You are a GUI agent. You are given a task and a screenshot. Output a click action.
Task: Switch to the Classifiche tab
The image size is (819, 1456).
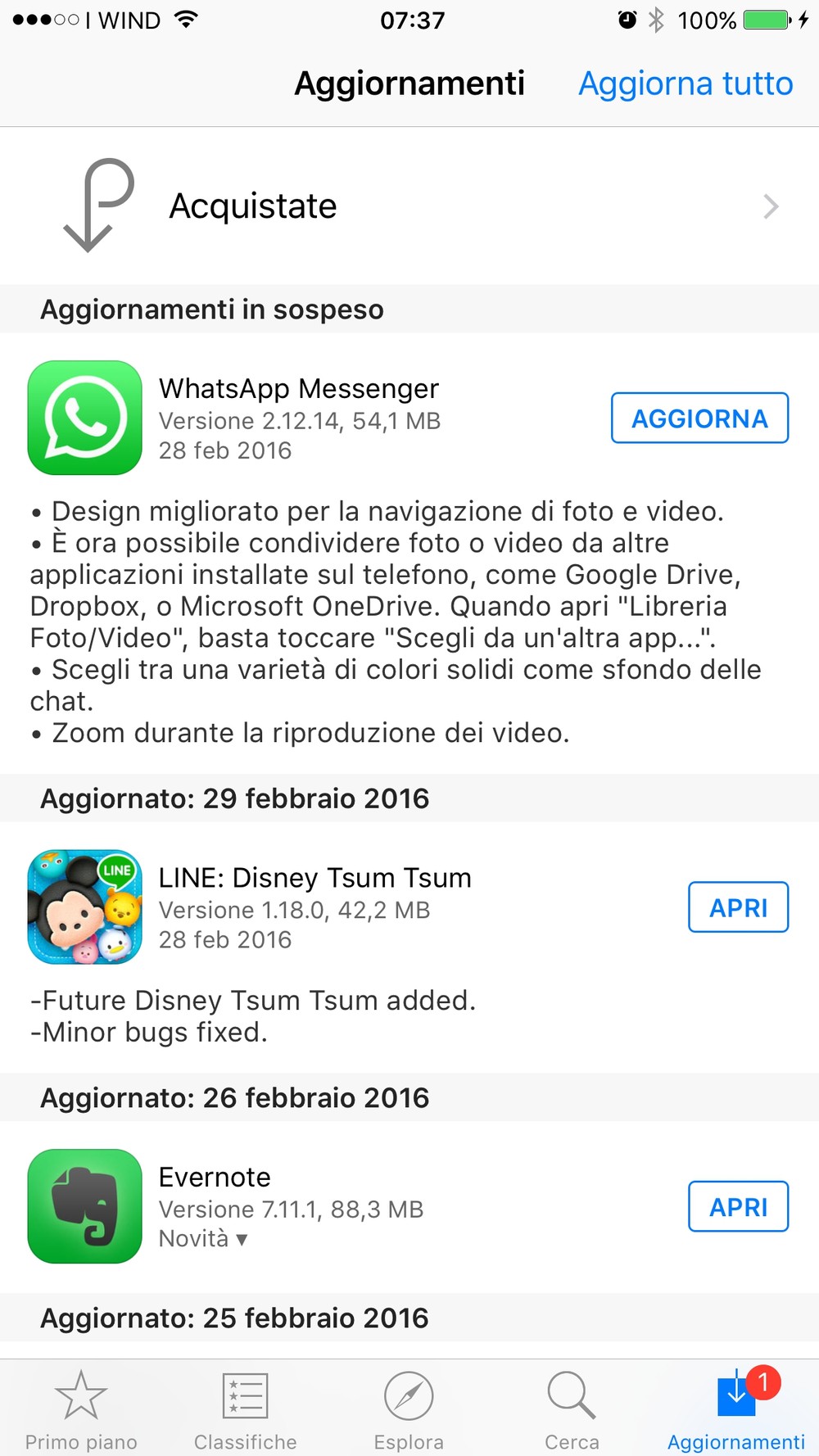pos(245,1409)
